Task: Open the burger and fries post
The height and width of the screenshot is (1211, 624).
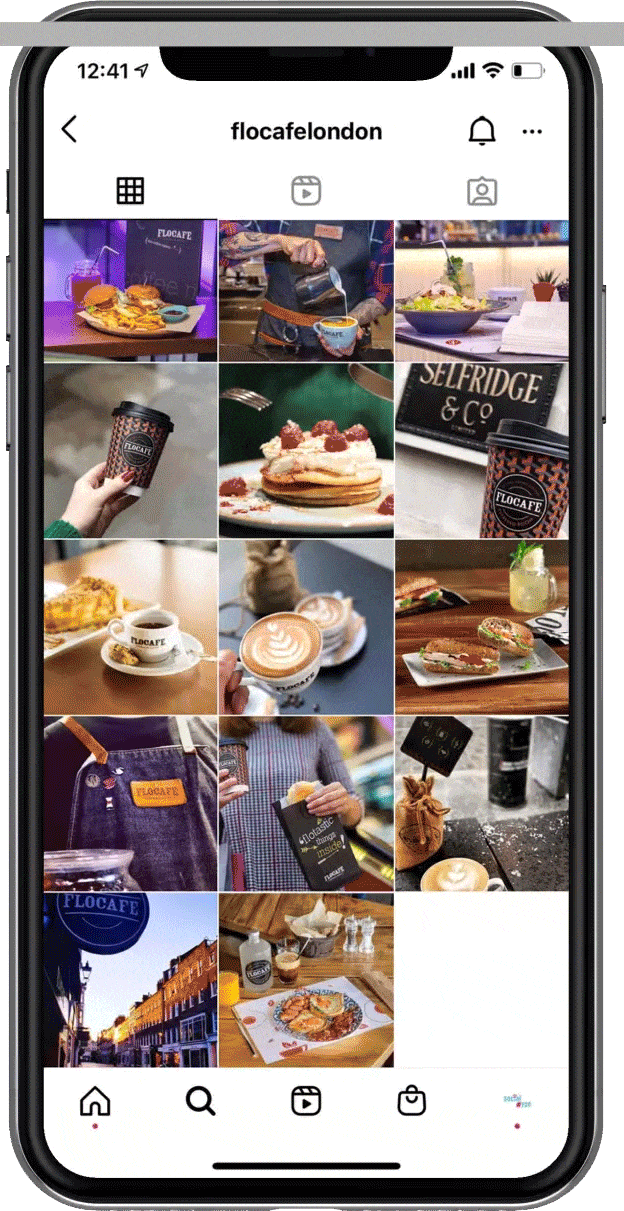Action: pos(130,290)
